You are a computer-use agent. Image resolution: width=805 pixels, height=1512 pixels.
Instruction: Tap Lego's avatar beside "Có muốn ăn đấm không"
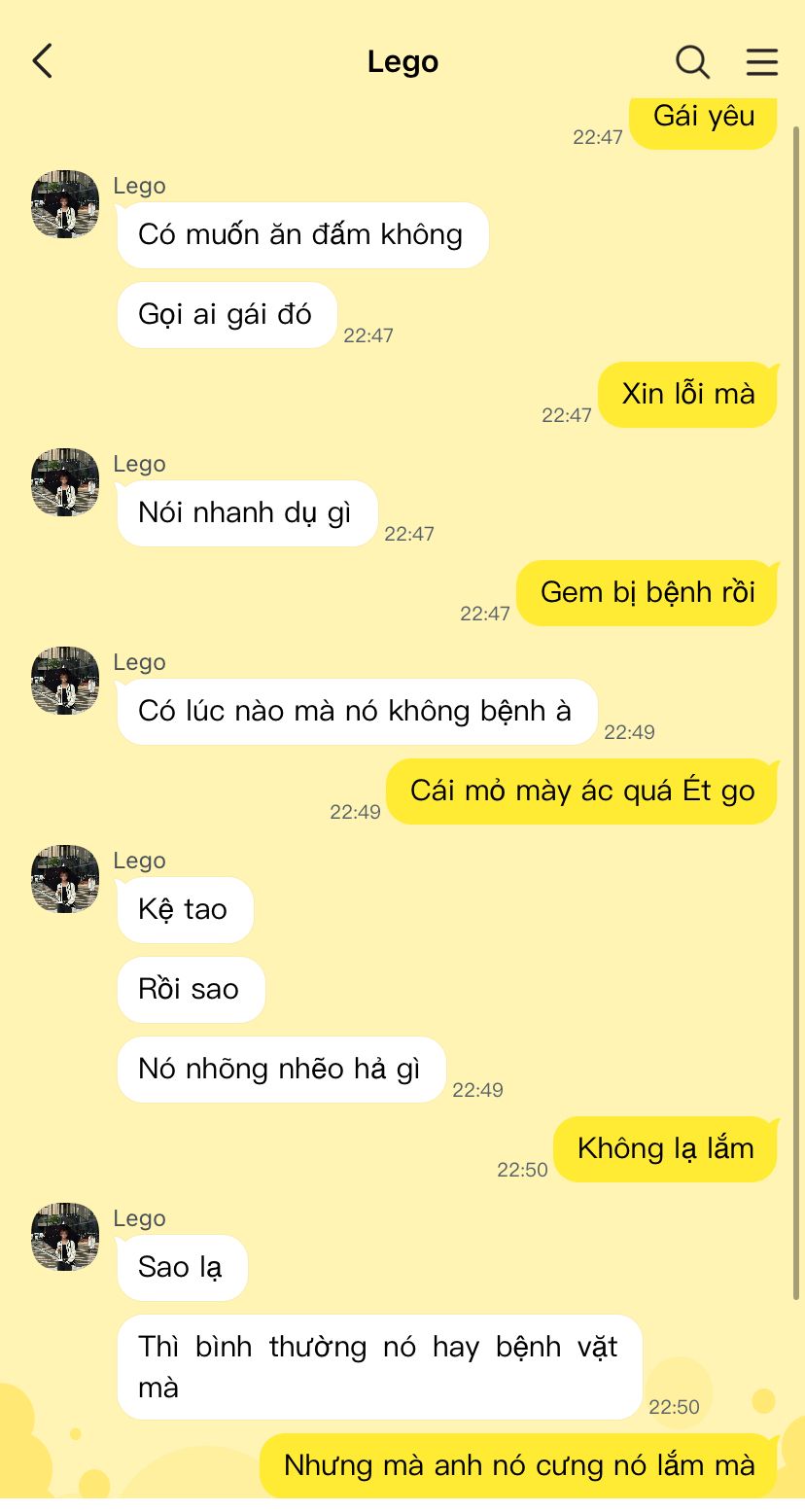[65, 204]
